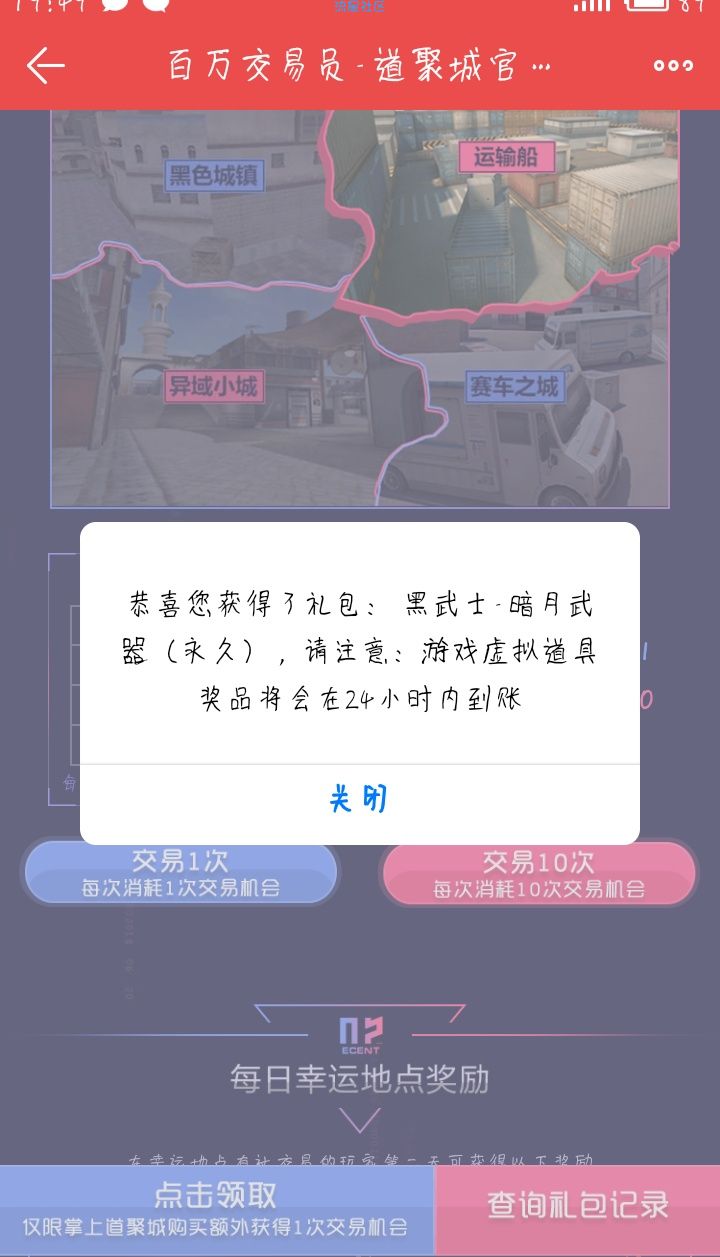Viewport: 720px width, 1257px height.
Task: Choose the 赛车之城 map location
Action: pyautogui.click(x=514, y=387)
